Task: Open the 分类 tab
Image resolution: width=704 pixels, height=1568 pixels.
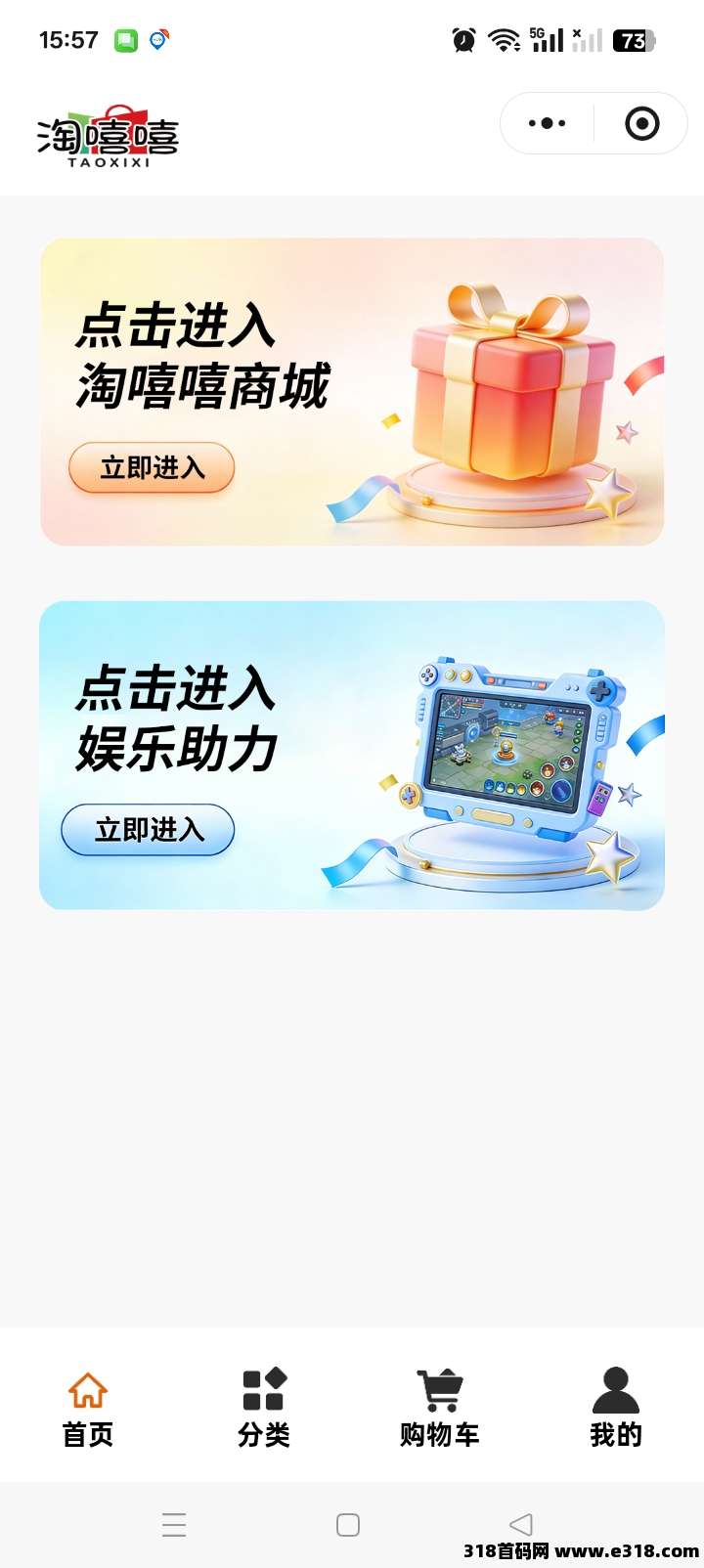Action: tap(264, 1408)
